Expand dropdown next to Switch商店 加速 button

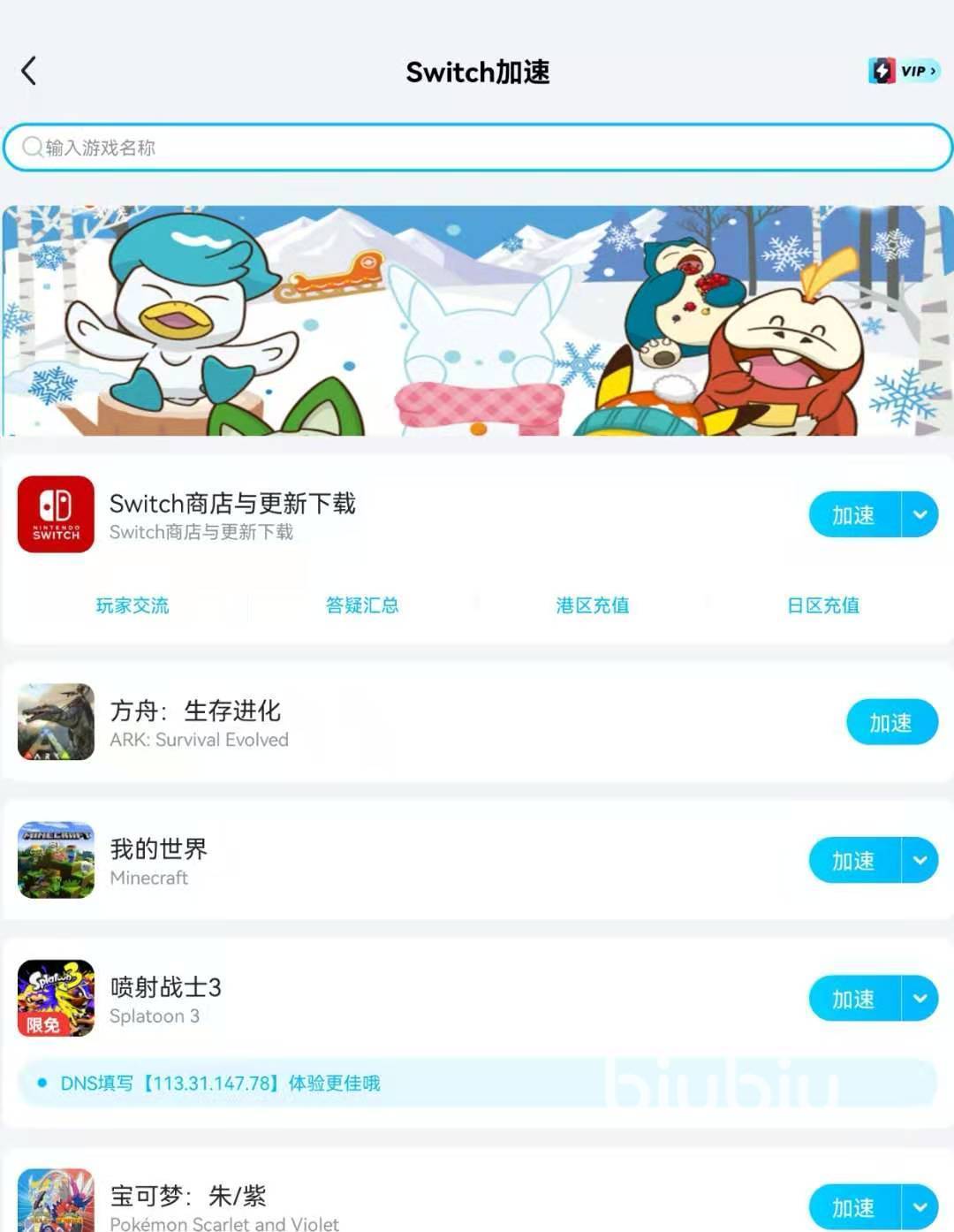pos(920,514)
